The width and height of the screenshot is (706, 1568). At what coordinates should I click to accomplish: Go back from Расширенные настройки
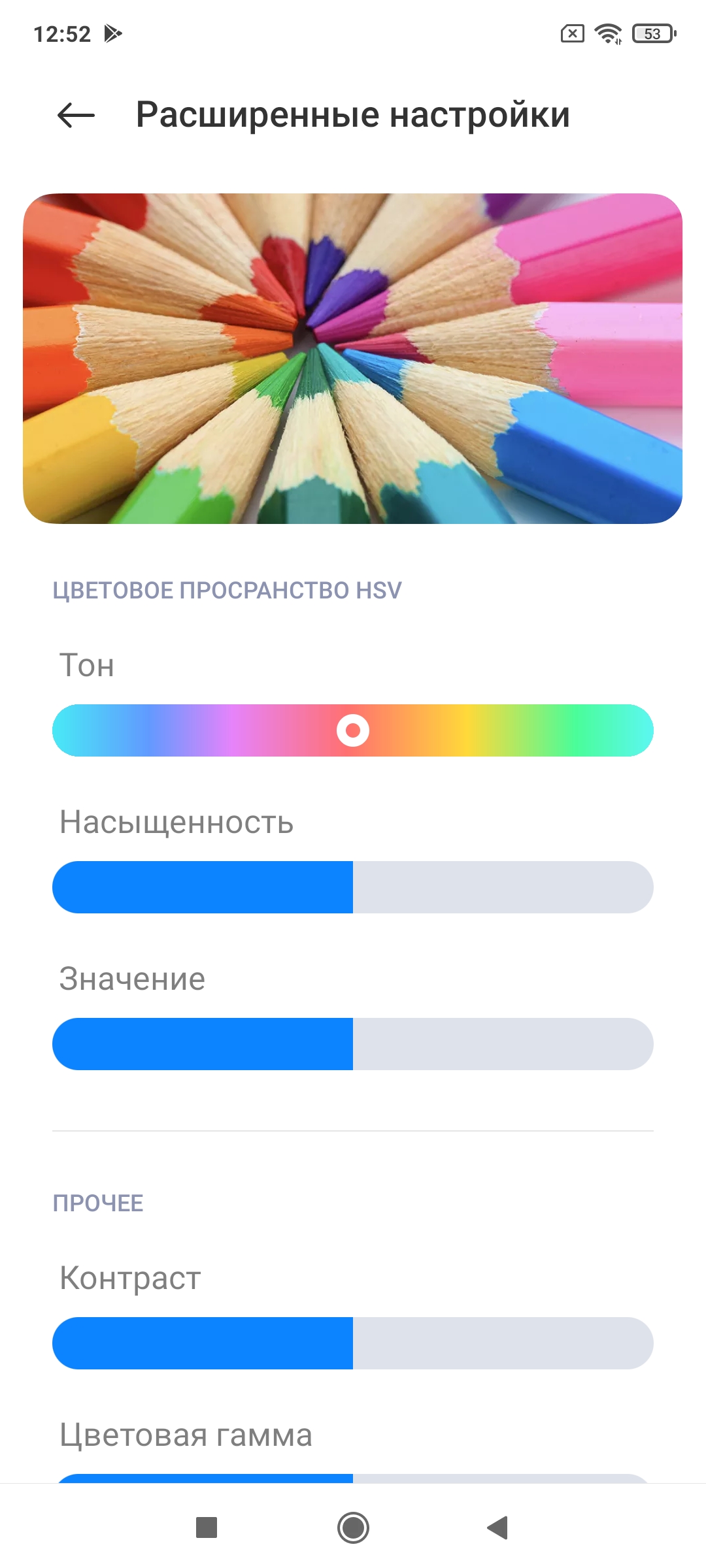(76, 116)
